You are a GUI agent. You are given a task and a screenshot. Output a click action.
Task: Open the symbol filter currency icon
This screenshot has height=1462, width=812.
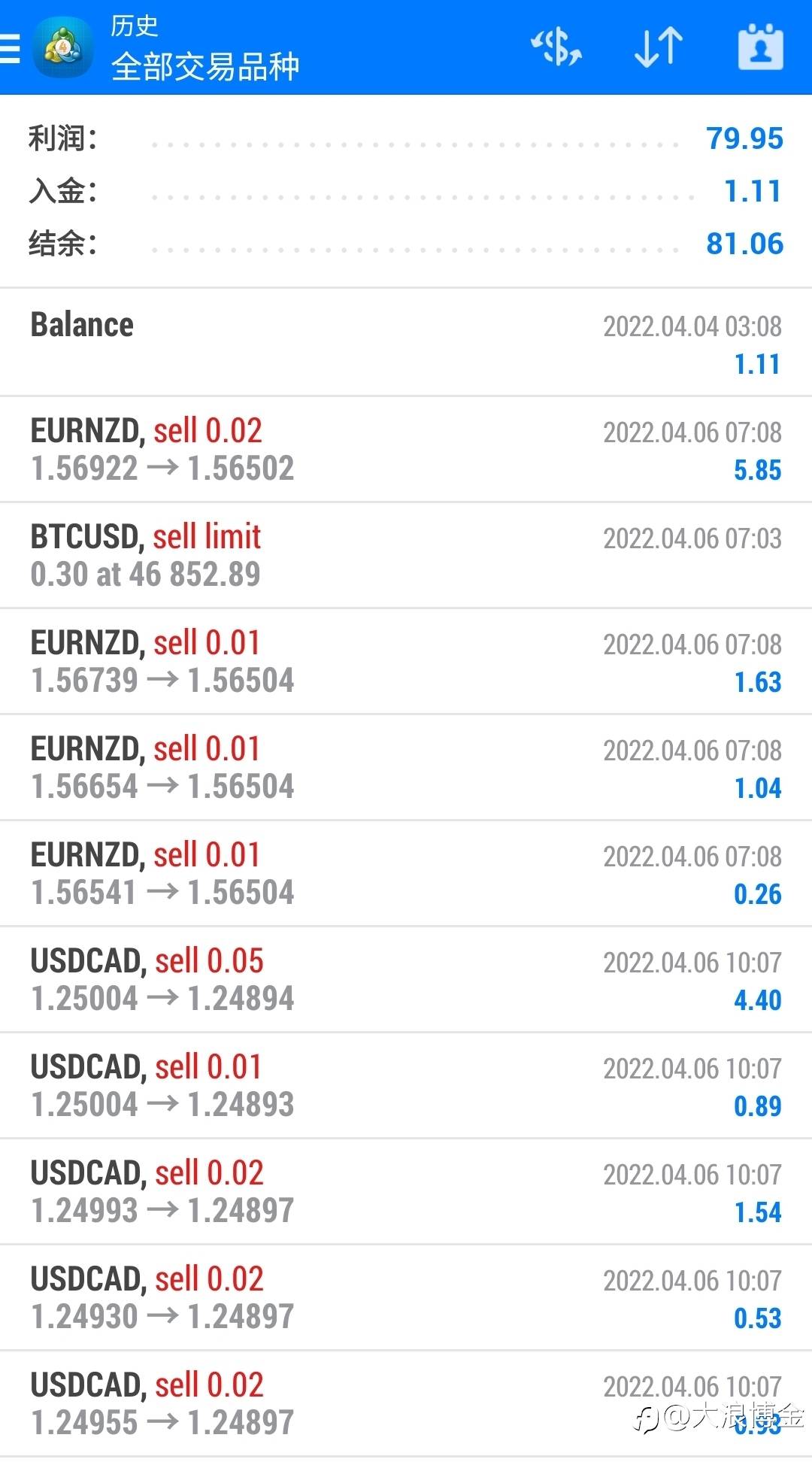[556, 47]
